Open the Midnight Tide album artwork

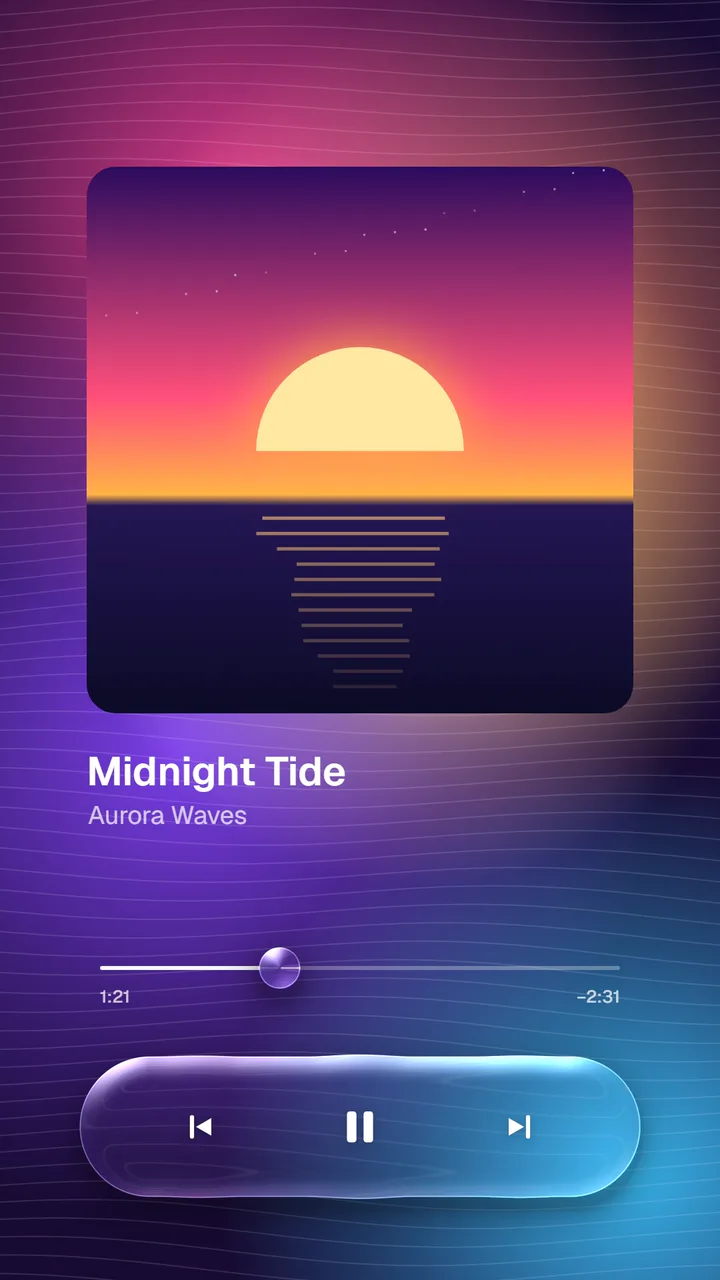pyautogui.click(x=360, y=440)
